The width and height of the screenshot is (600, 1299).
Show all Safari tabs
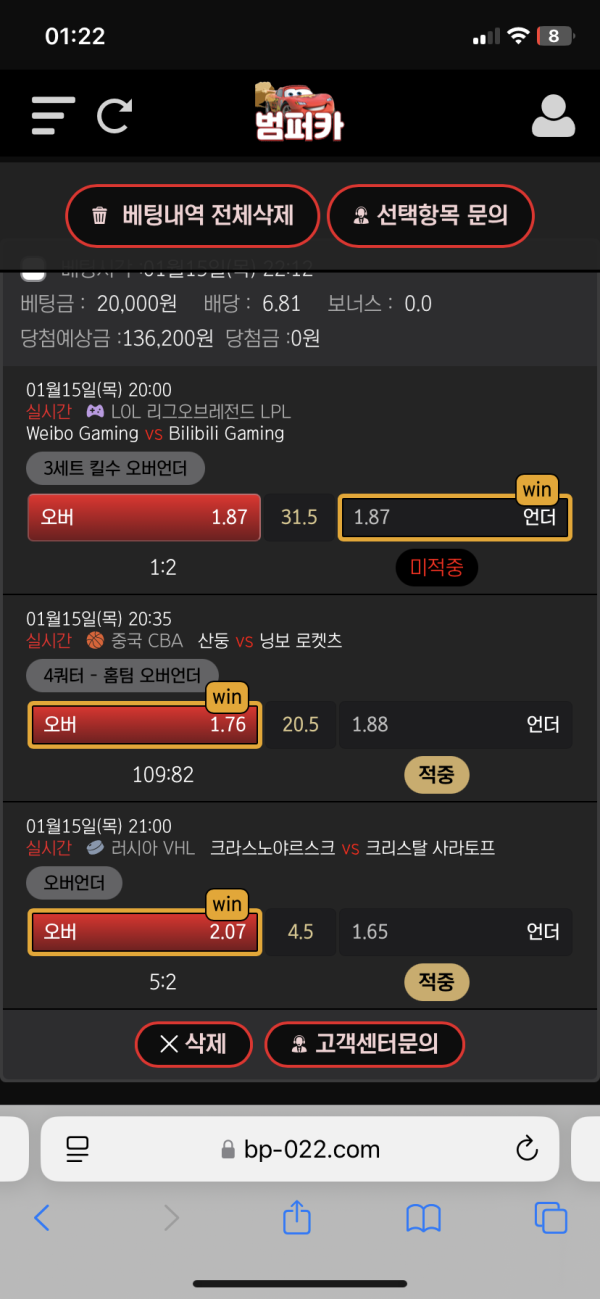pos(551,1217)
